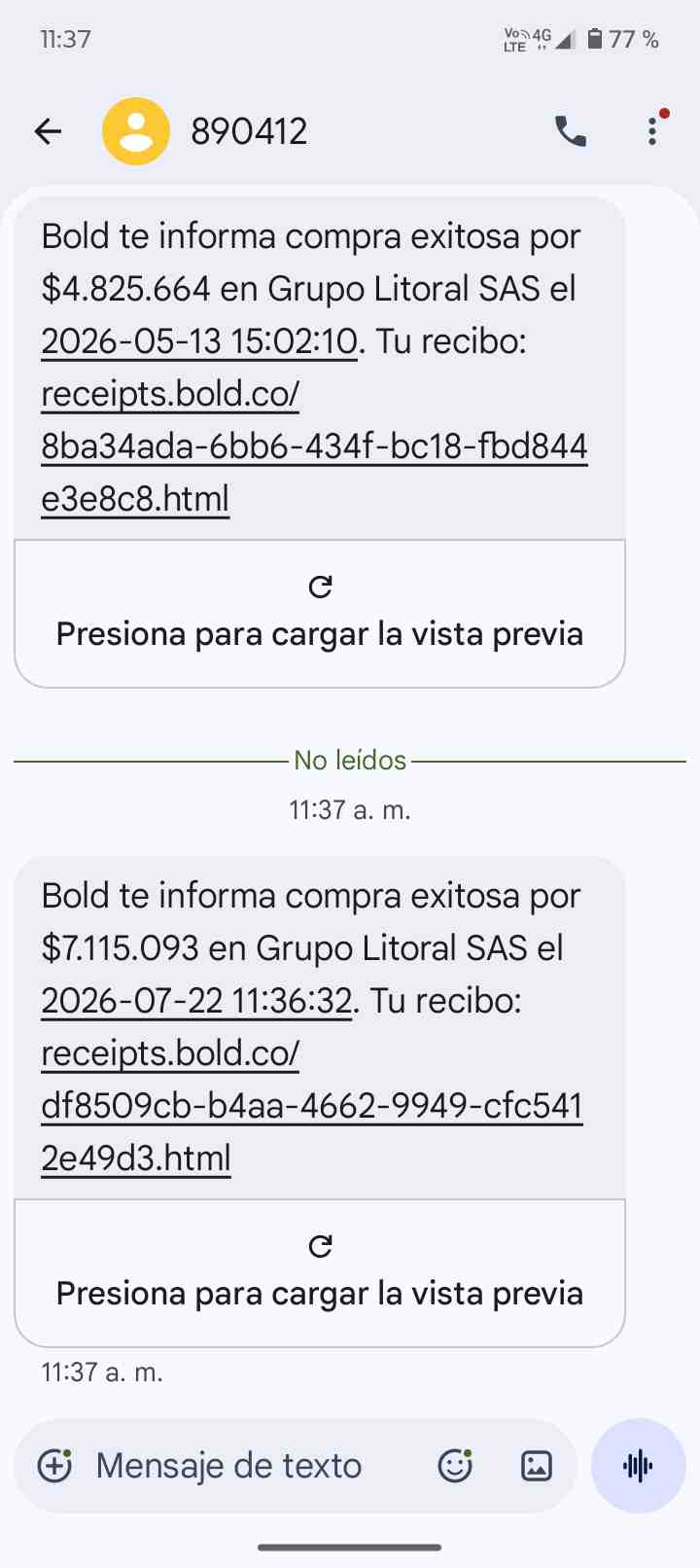Call the sender 890412
700x1568 pixels.
click(x=571, y=131)
